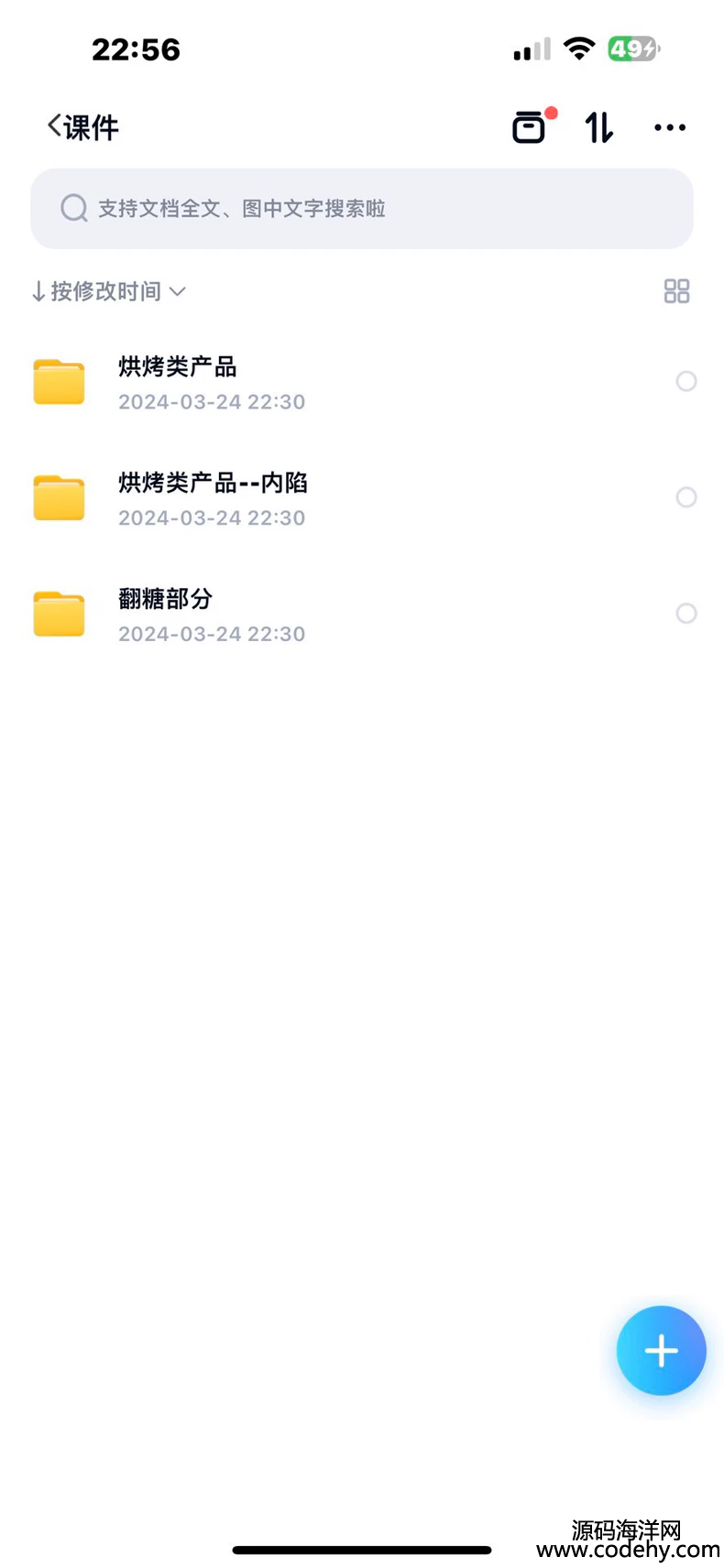Open the 烘烤类产品 folder
Image resolution: width=724 pixels, height=1568 pixels.
coord(362,382)
